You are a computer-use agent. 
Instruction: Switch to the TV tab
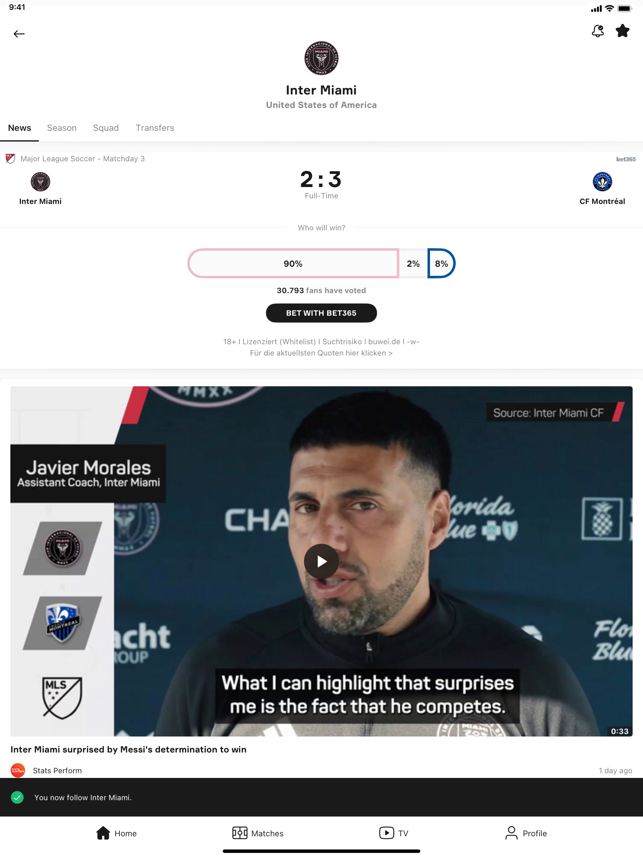click(x=393, y=833)
